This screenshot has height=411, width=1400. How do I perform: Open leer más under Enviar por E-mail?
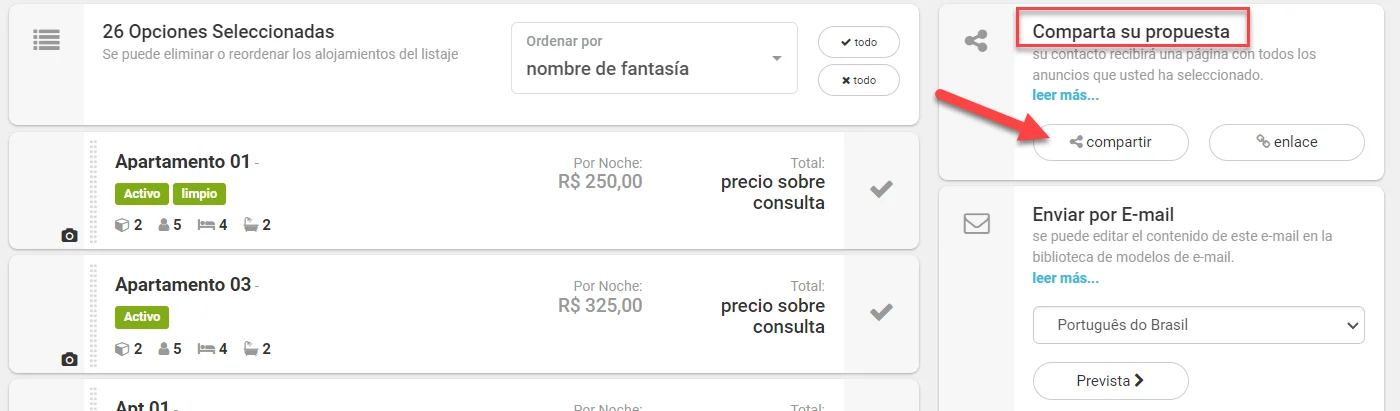(x=1065, y=277)
